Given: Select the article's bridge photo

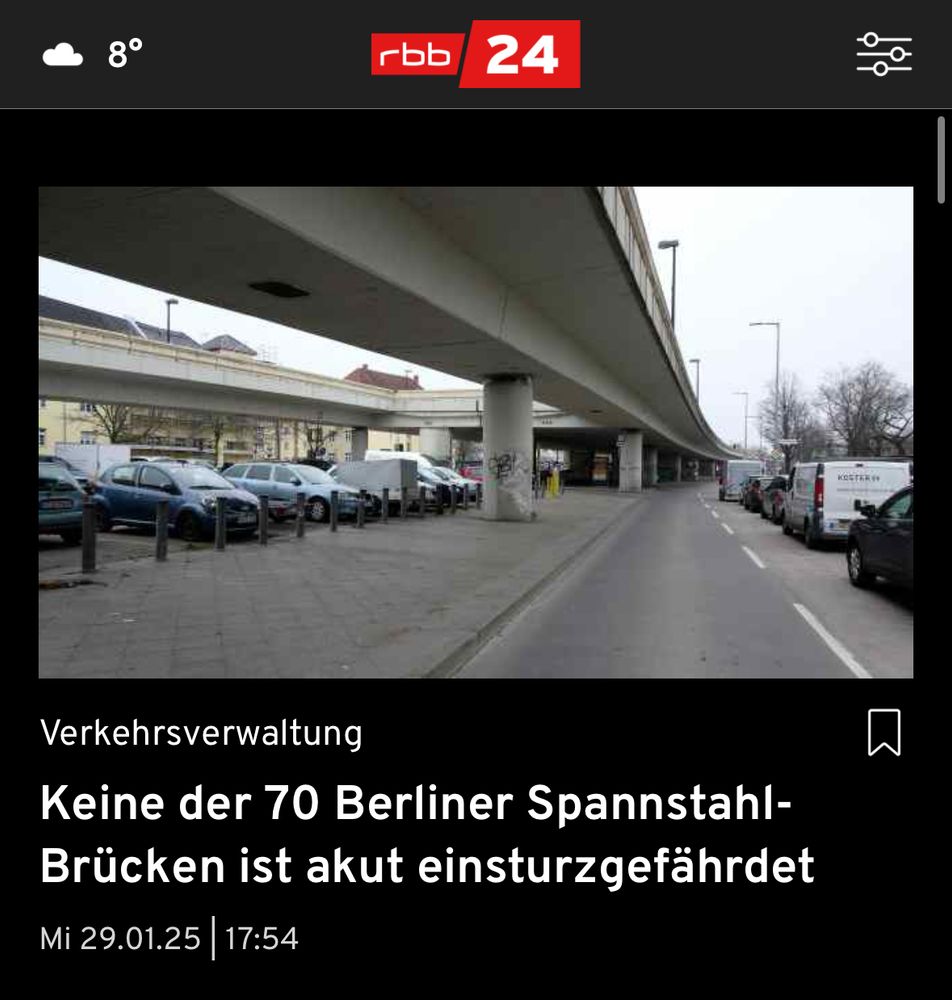Looking at the screenshot, I should (x=476, y=432).
